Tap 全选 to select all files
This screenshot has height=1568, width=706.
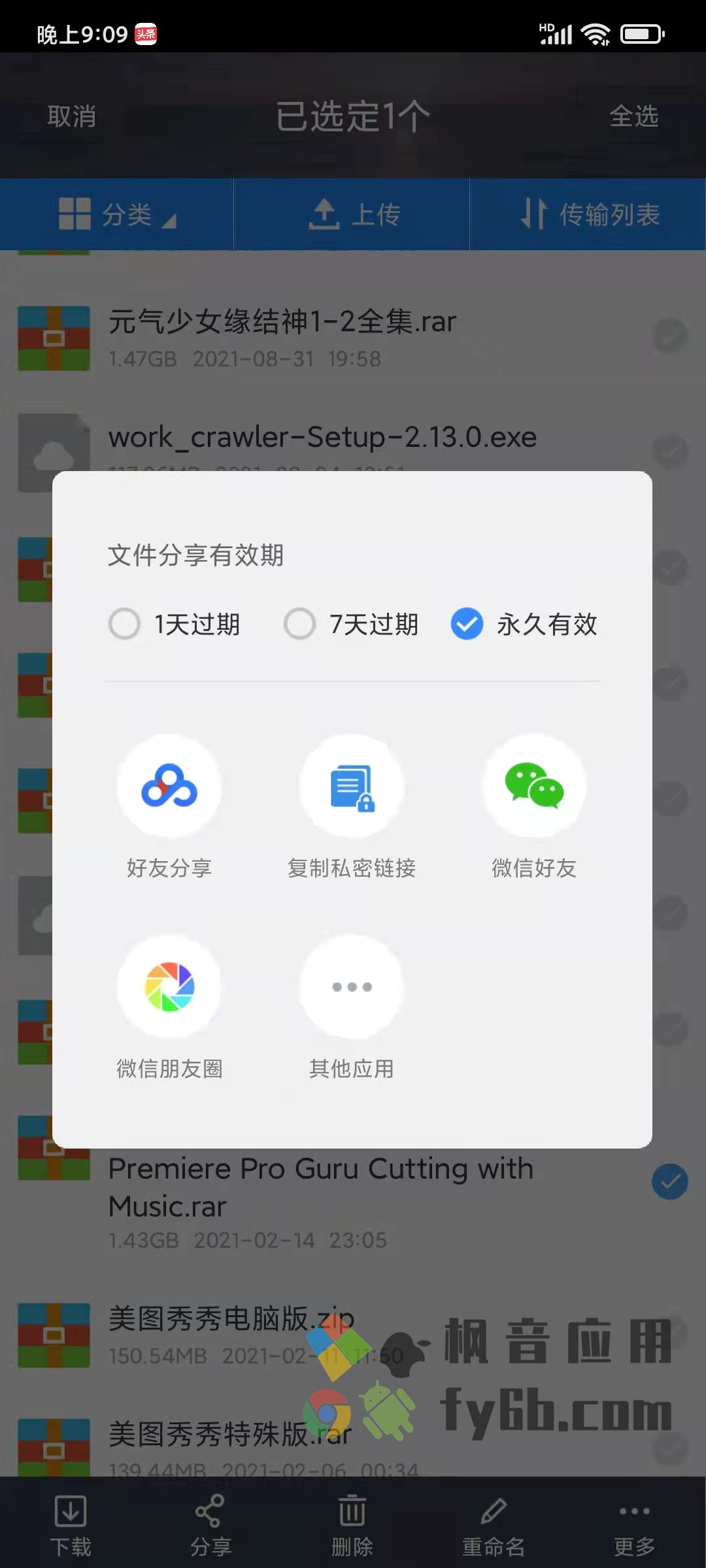(633, 116)
